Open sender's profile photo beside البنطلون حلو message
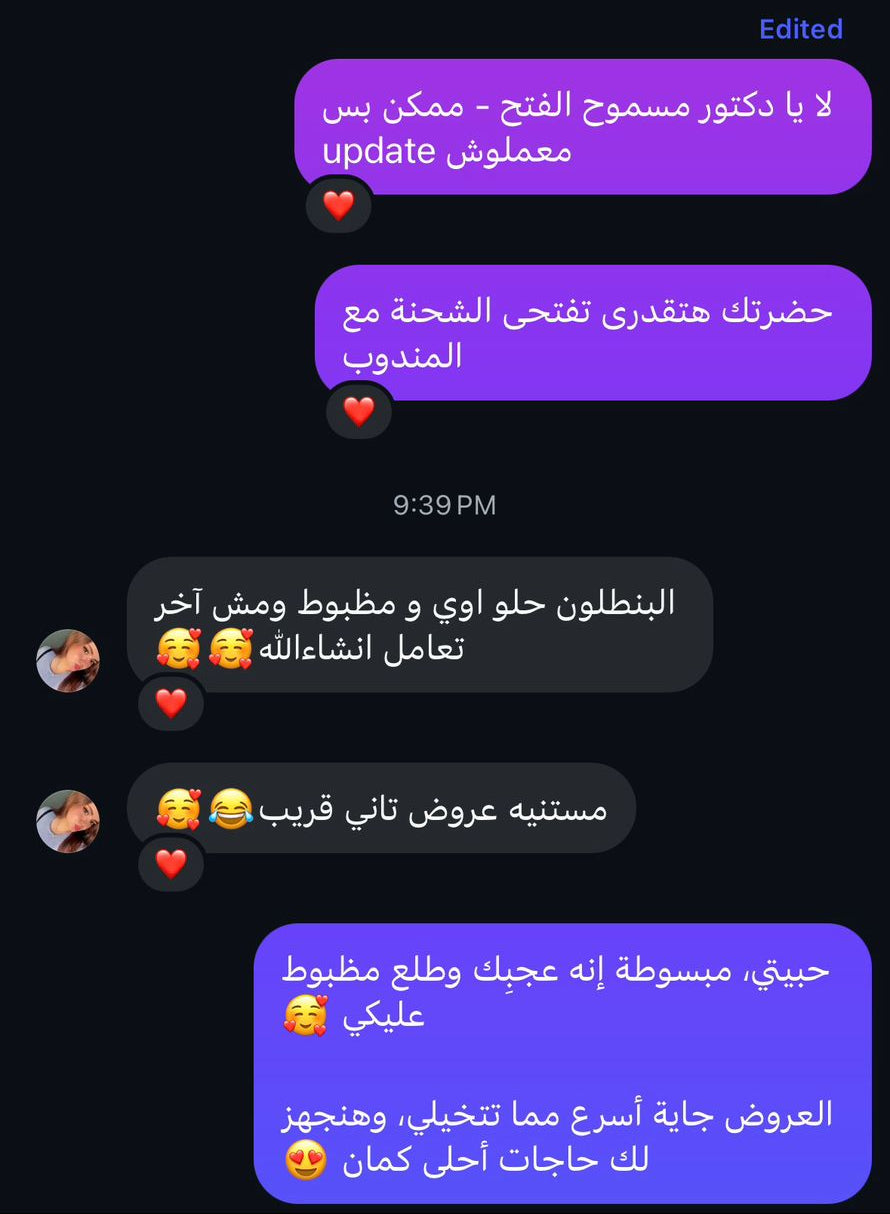This screenshot has height=1214, width=890. (68, 660)
